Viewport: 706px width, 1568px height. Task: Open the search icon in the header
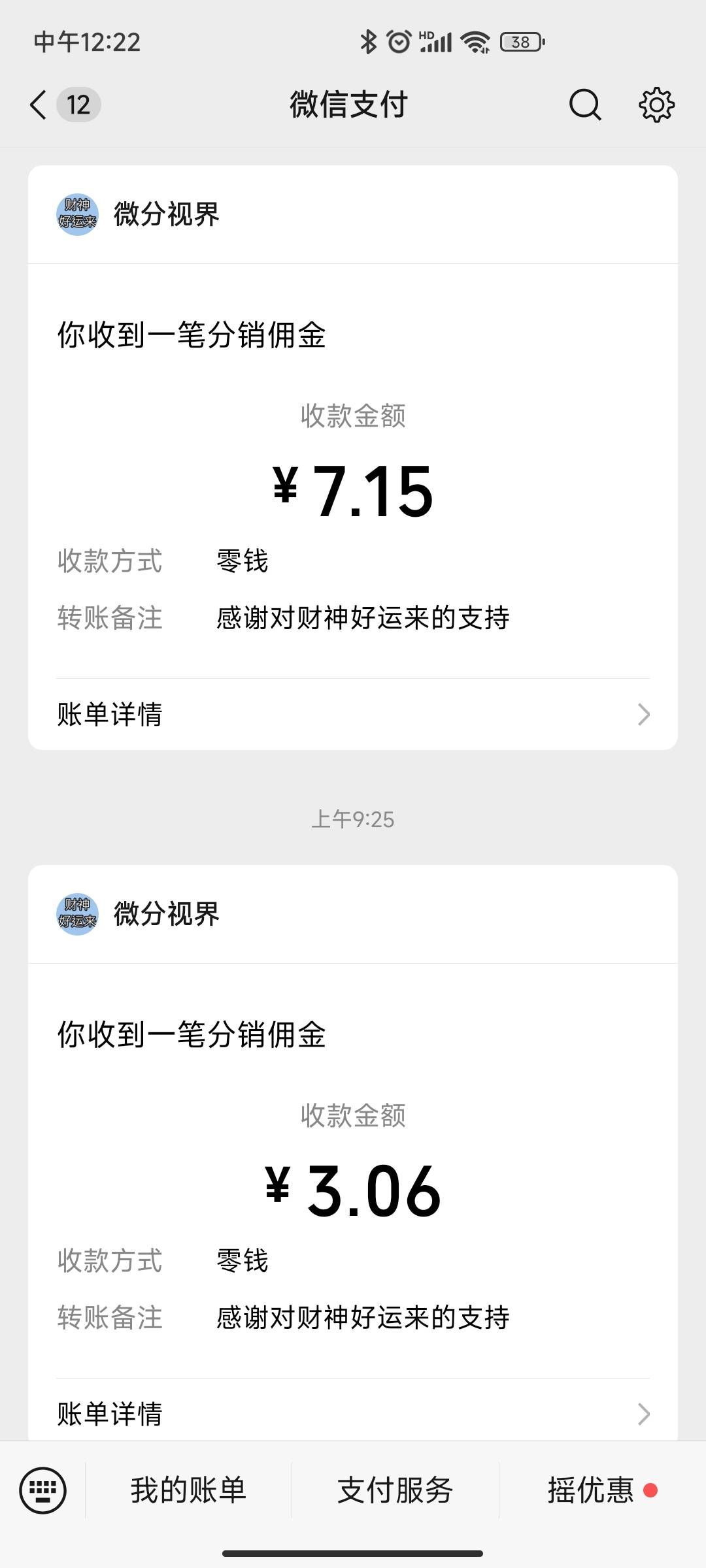(x=584, y=105)
